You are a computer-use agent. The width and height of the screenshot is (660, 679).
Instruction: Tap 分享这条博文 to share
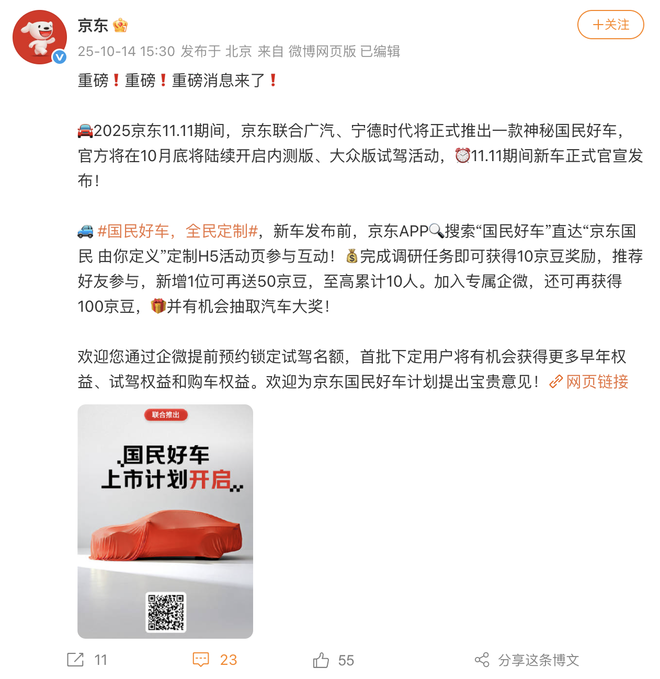[x=527, y=660]
